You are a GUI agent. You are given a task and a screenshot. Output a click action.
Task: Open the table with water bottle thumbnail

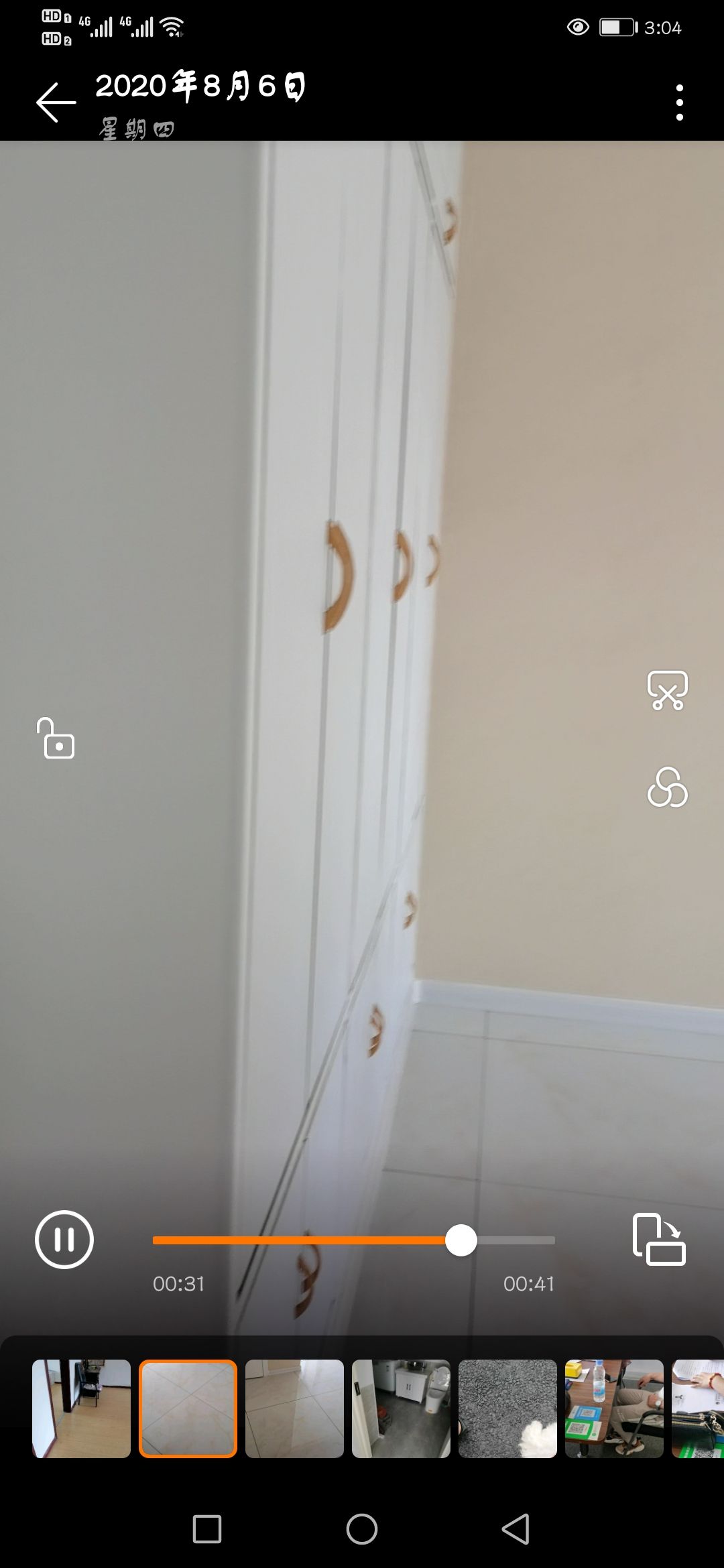(x=614, y=1409)
